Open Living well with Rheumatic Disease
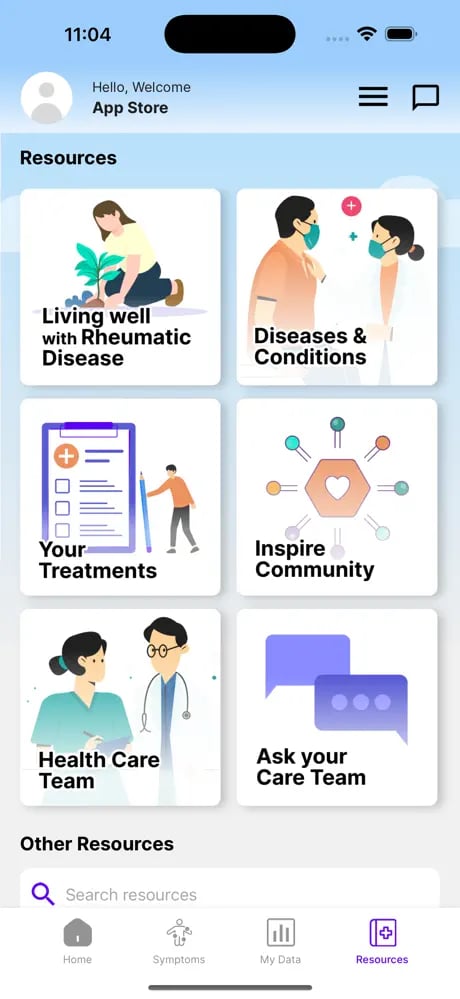460x999 pixels. click(x=120, y=287)
